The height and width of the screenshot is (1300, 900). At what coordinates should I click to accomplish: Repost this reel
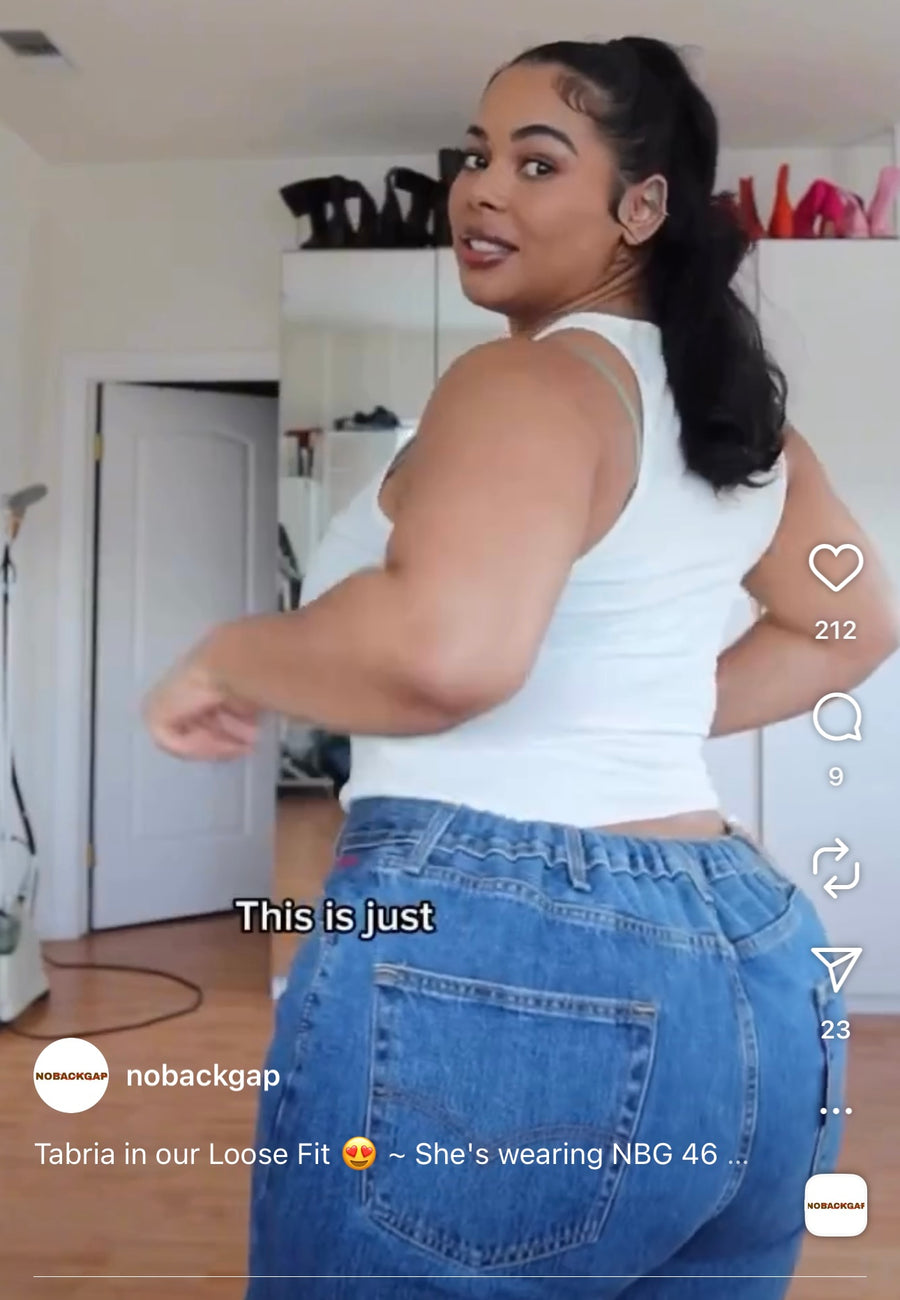[x=836, y=867]
